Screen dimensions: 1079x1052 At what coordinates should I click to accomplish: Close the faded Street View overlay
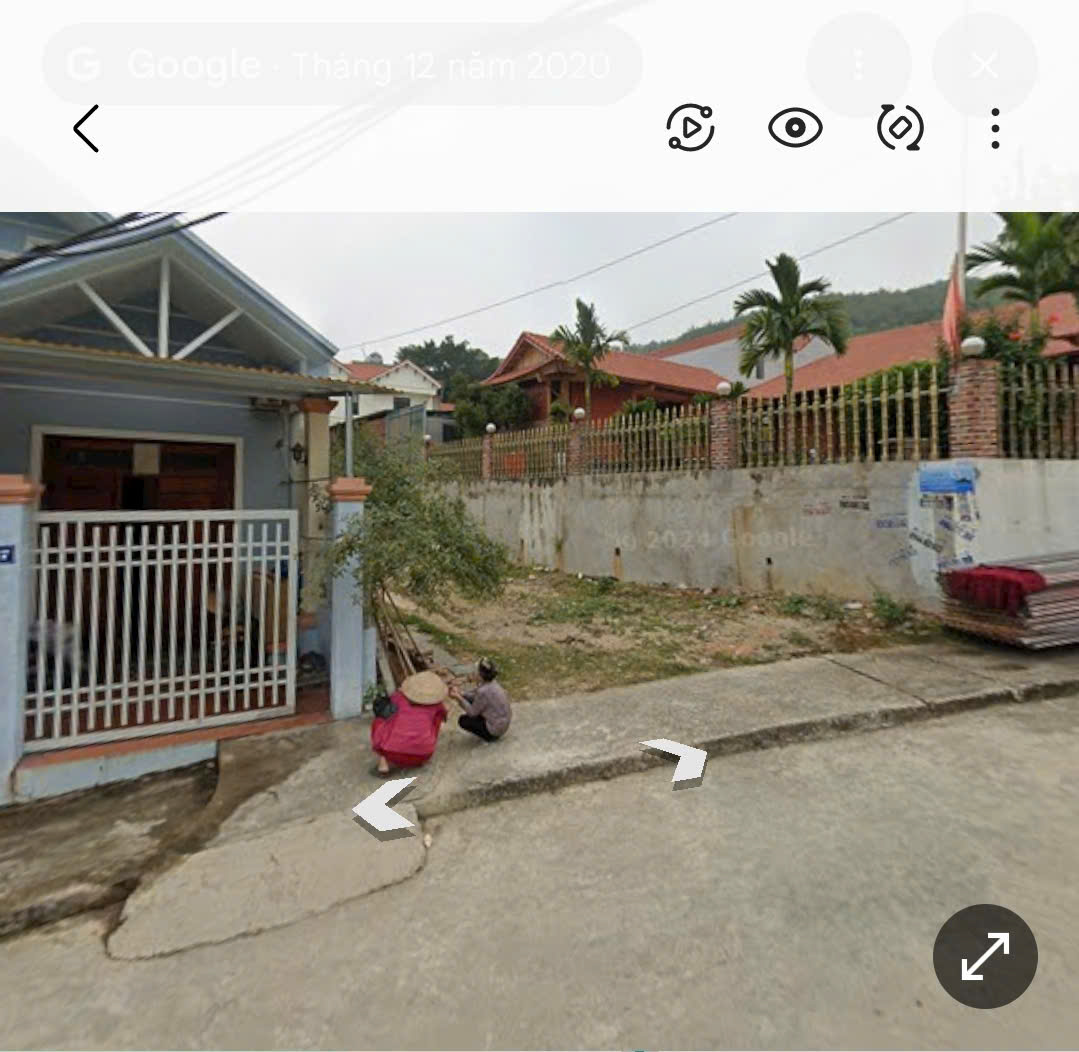(x=984, y=66)
